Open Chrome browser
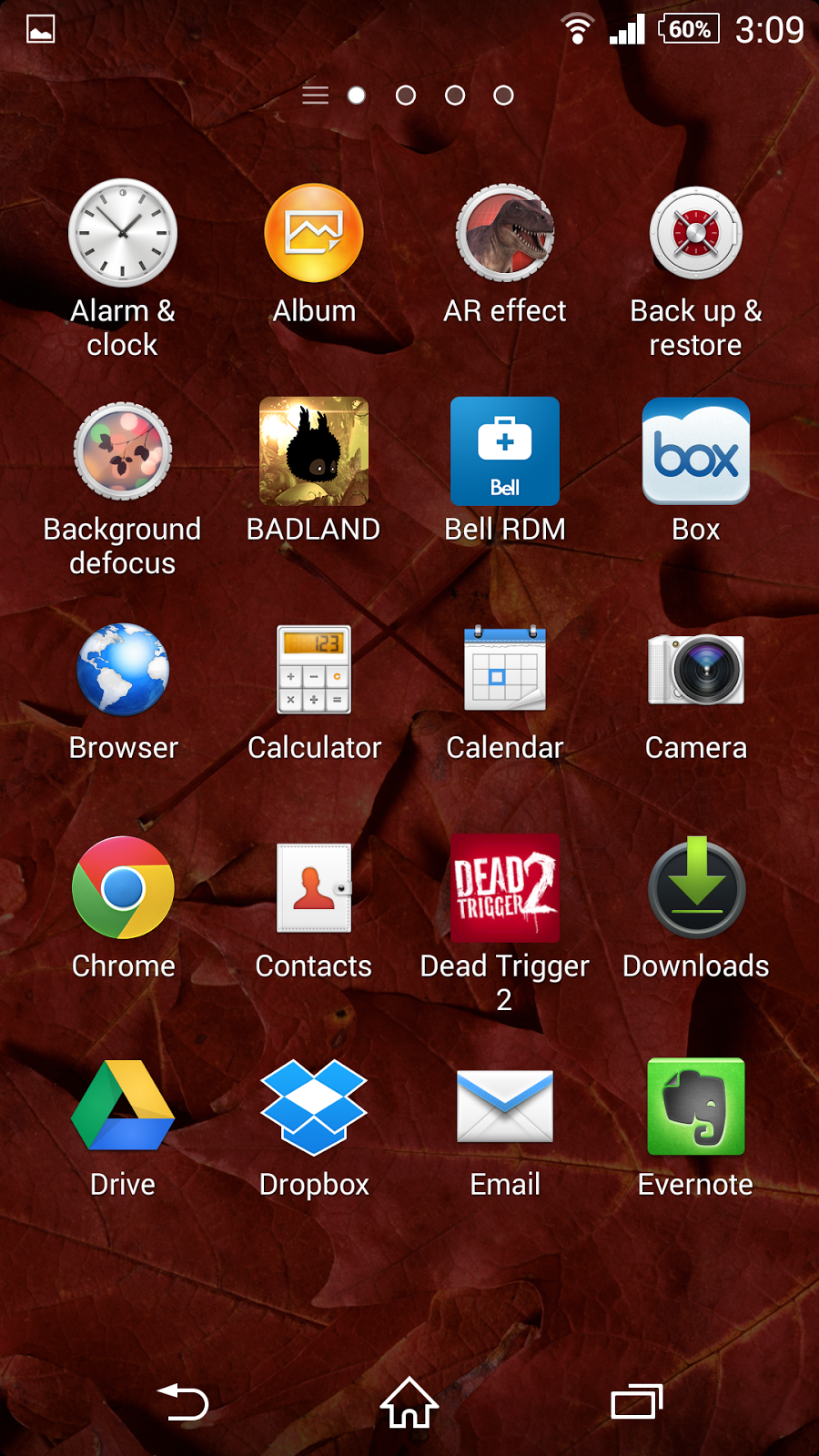 (123, 888)
